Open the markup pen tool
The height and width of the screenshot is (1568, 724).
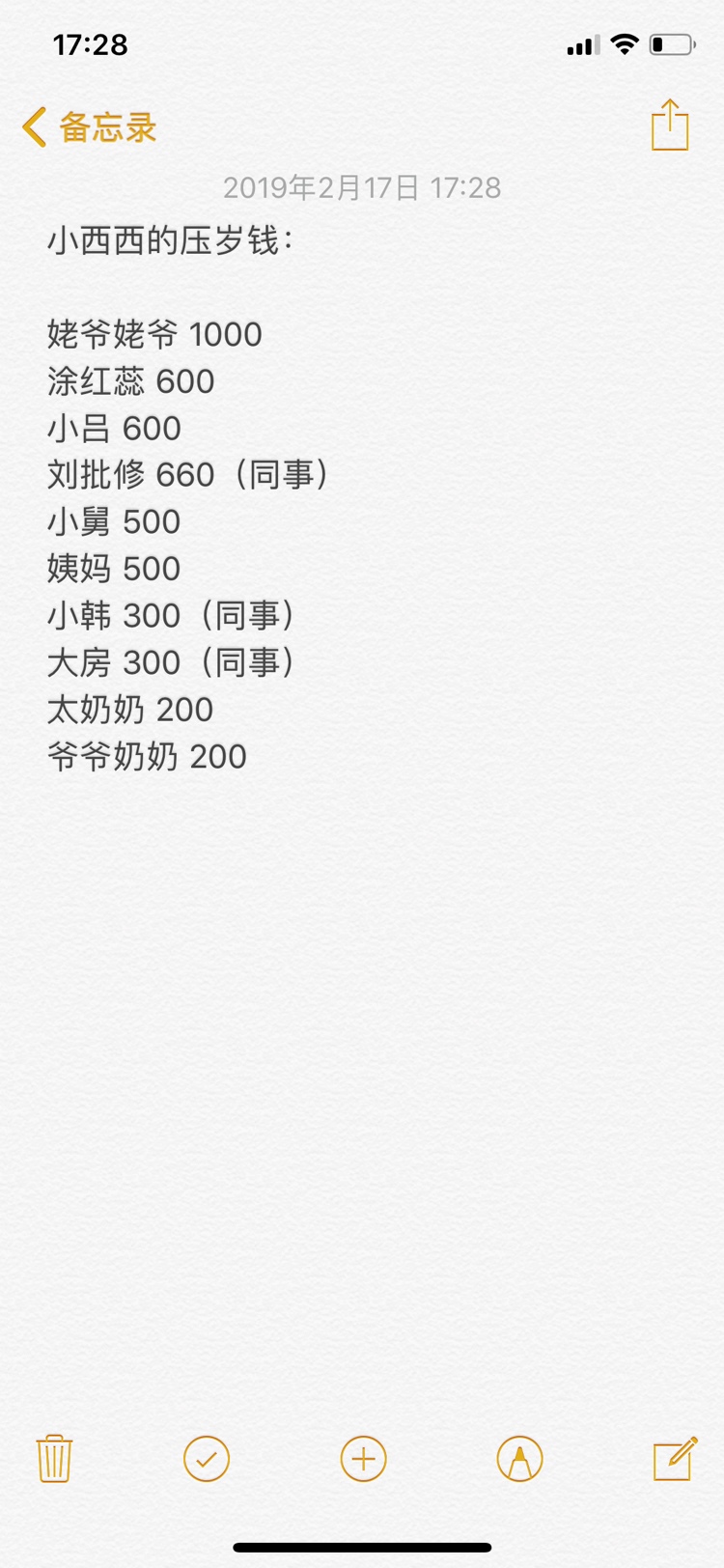pos(519,1458)
